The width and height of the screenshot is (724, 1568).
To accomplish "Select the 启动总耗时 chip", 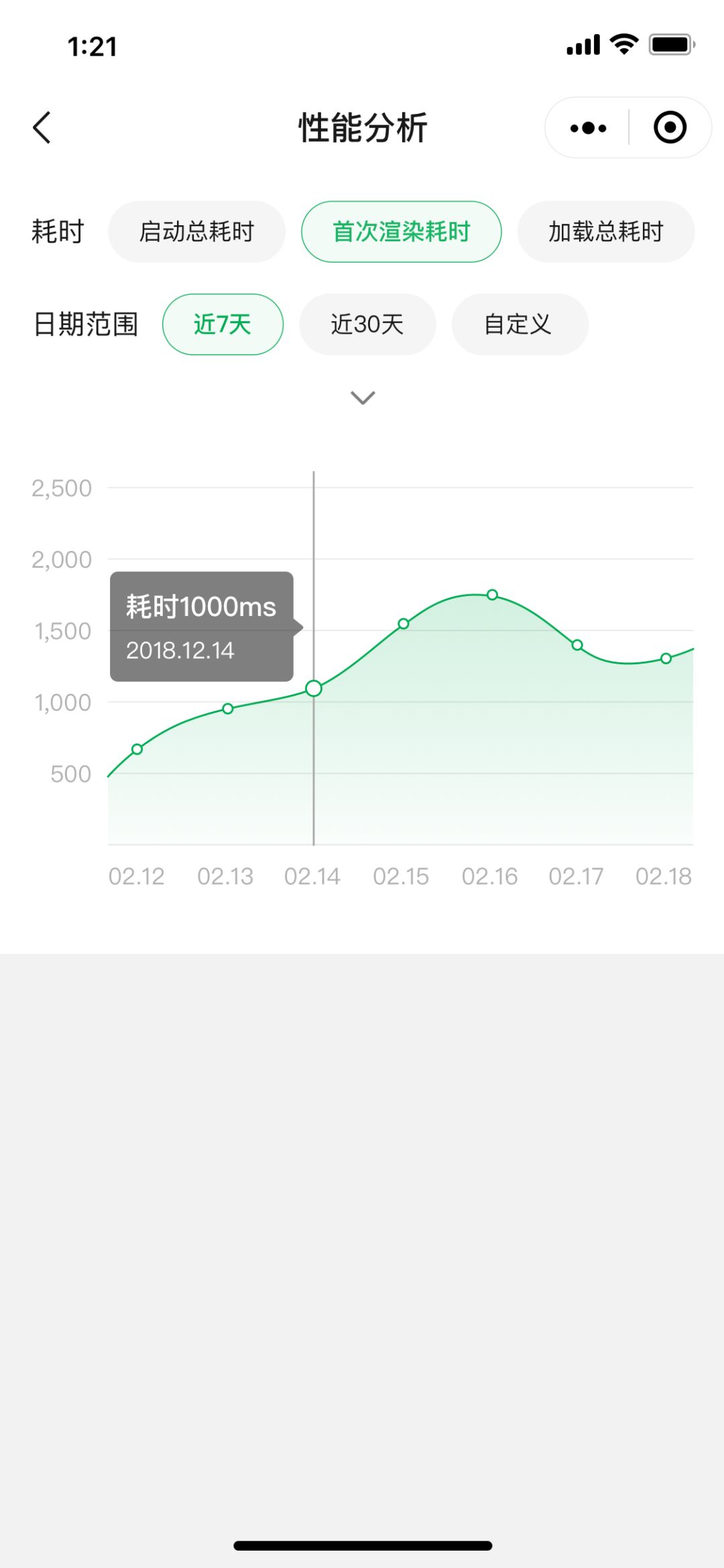I will (196, 231).
